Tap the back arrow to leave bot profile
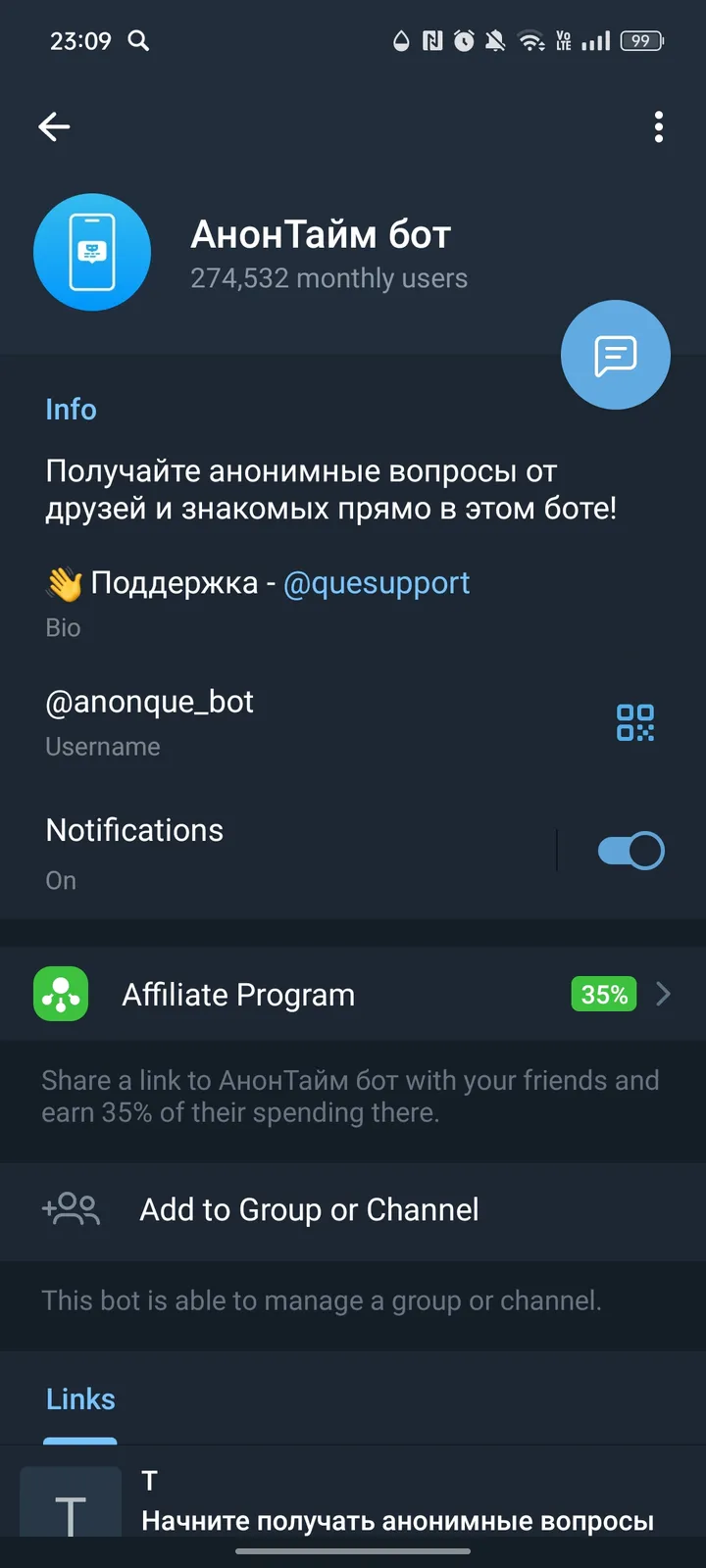The height and width of the screenshot is (1568, 706). 54,126
